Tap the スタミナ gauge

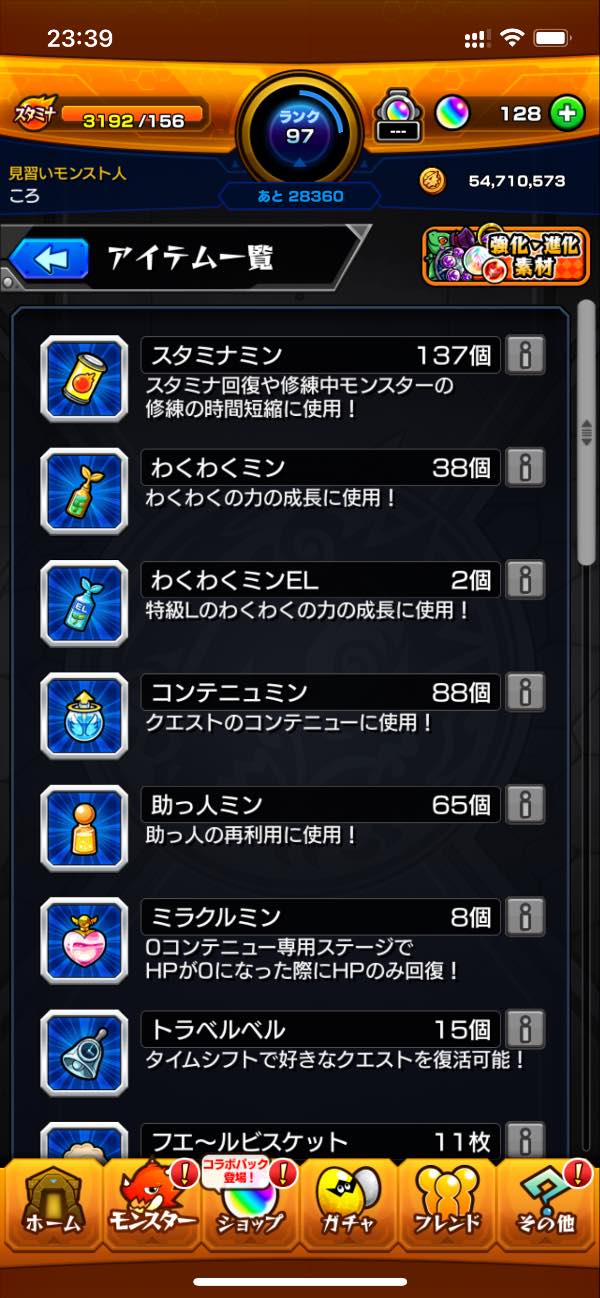(x=112, y=120)
